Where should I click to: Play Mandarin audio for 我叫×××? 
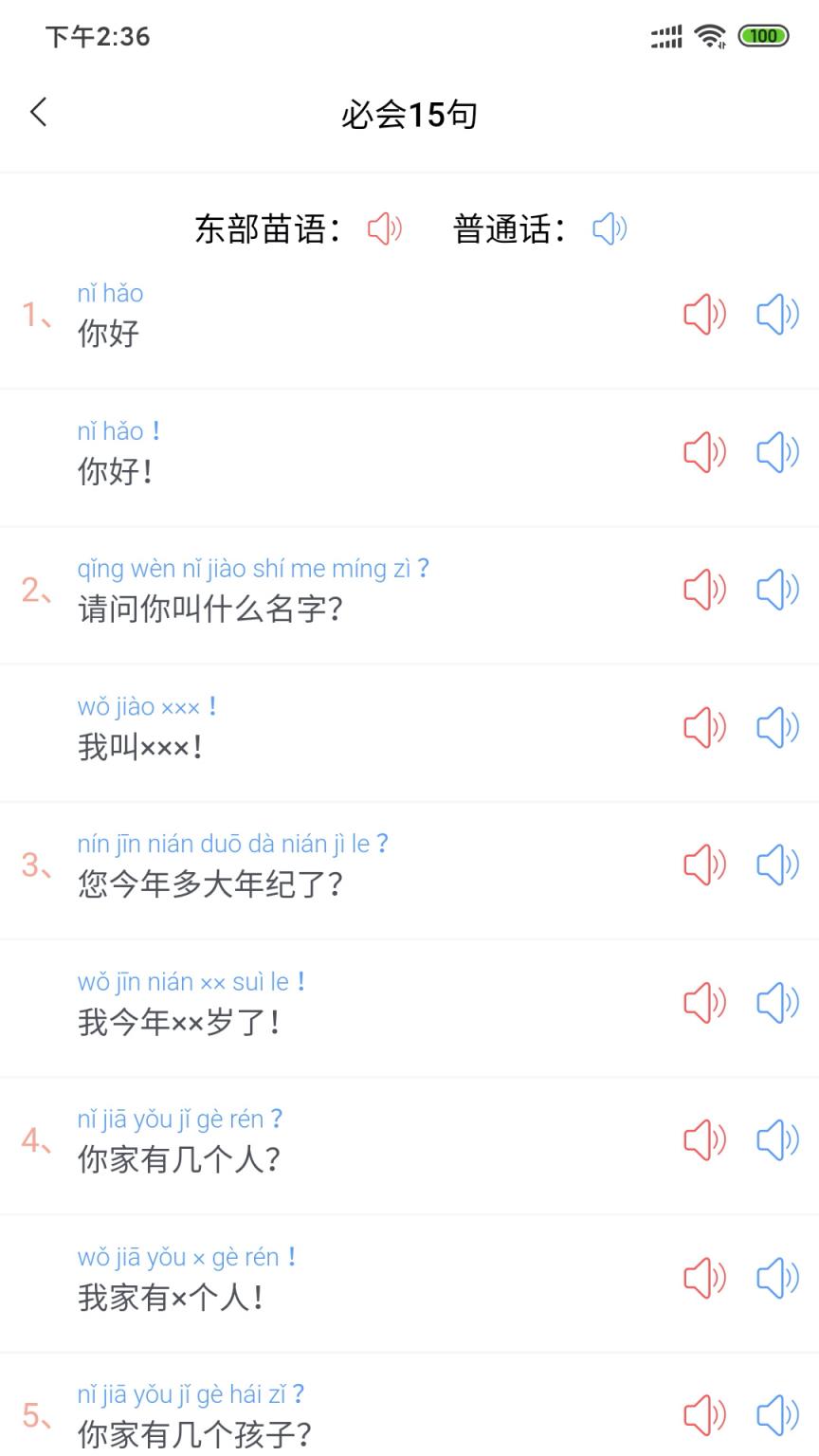pos(777,727)
